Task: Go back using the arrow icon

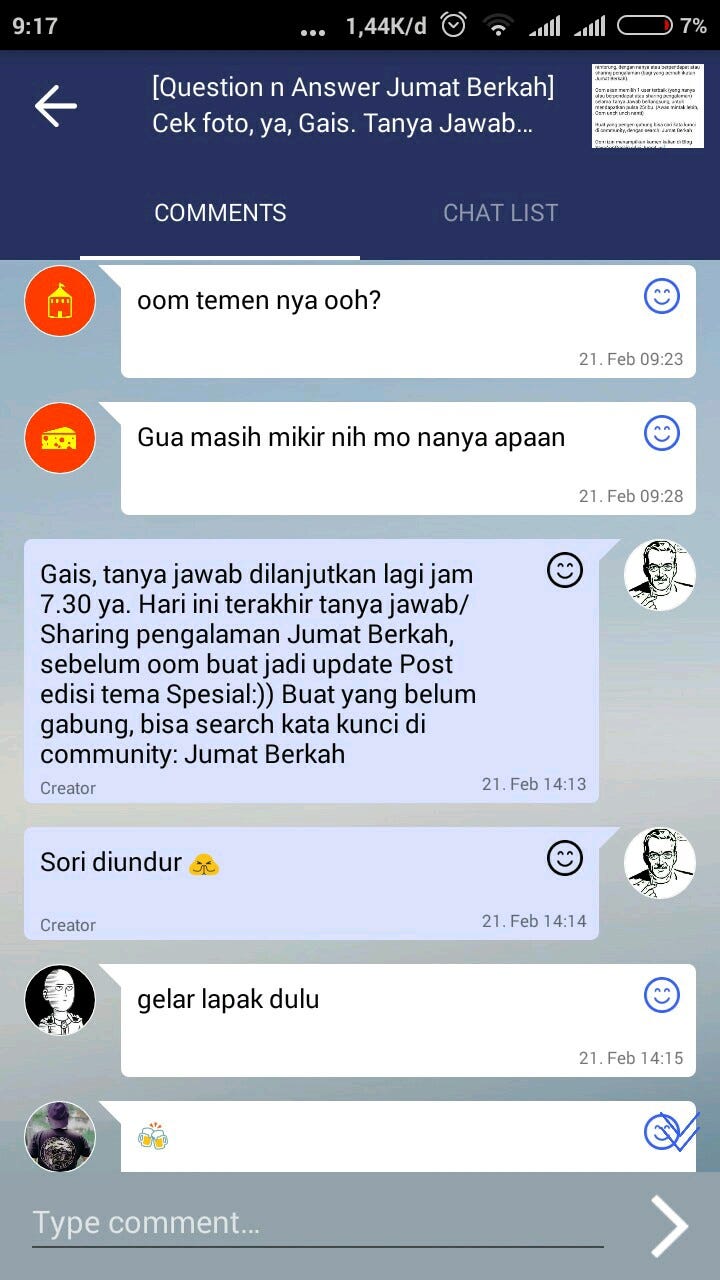Action: click(55, 106)
